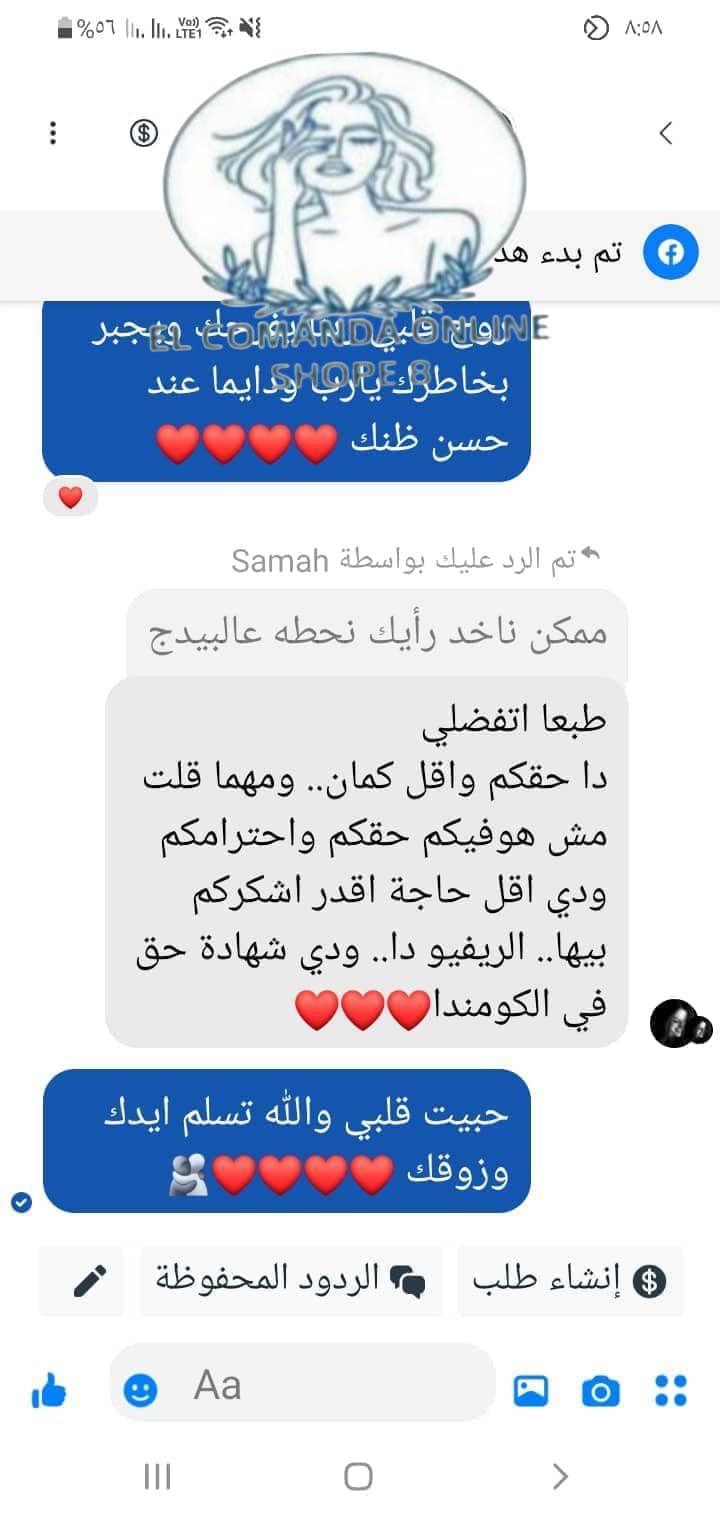Viewport: 720px width, 1520px height.
Task: Tap the pencil edit shortcut icon
Action: (x=90, y=1280)
